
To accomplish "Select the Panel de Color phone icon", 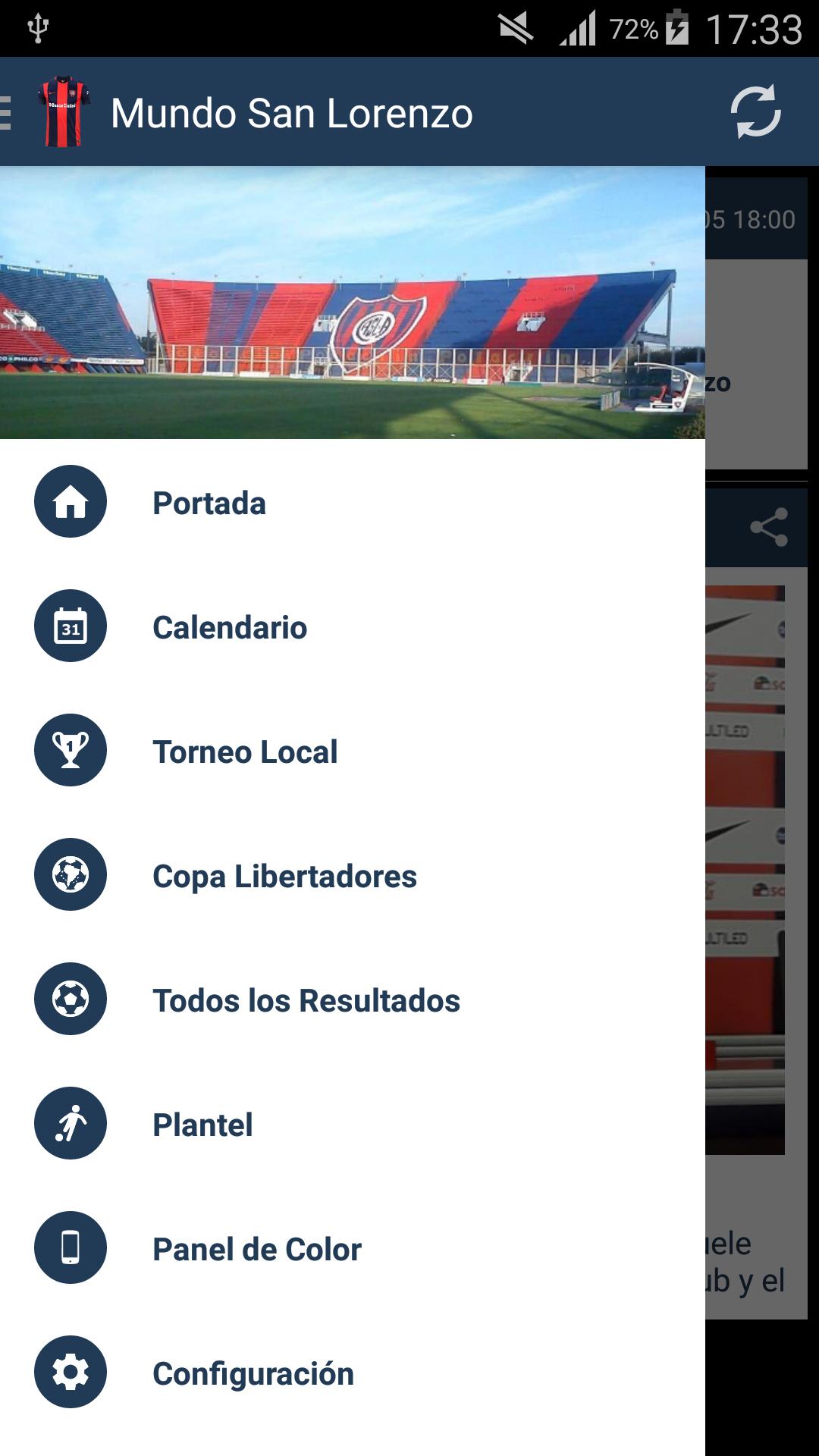I will point(71,1249).
